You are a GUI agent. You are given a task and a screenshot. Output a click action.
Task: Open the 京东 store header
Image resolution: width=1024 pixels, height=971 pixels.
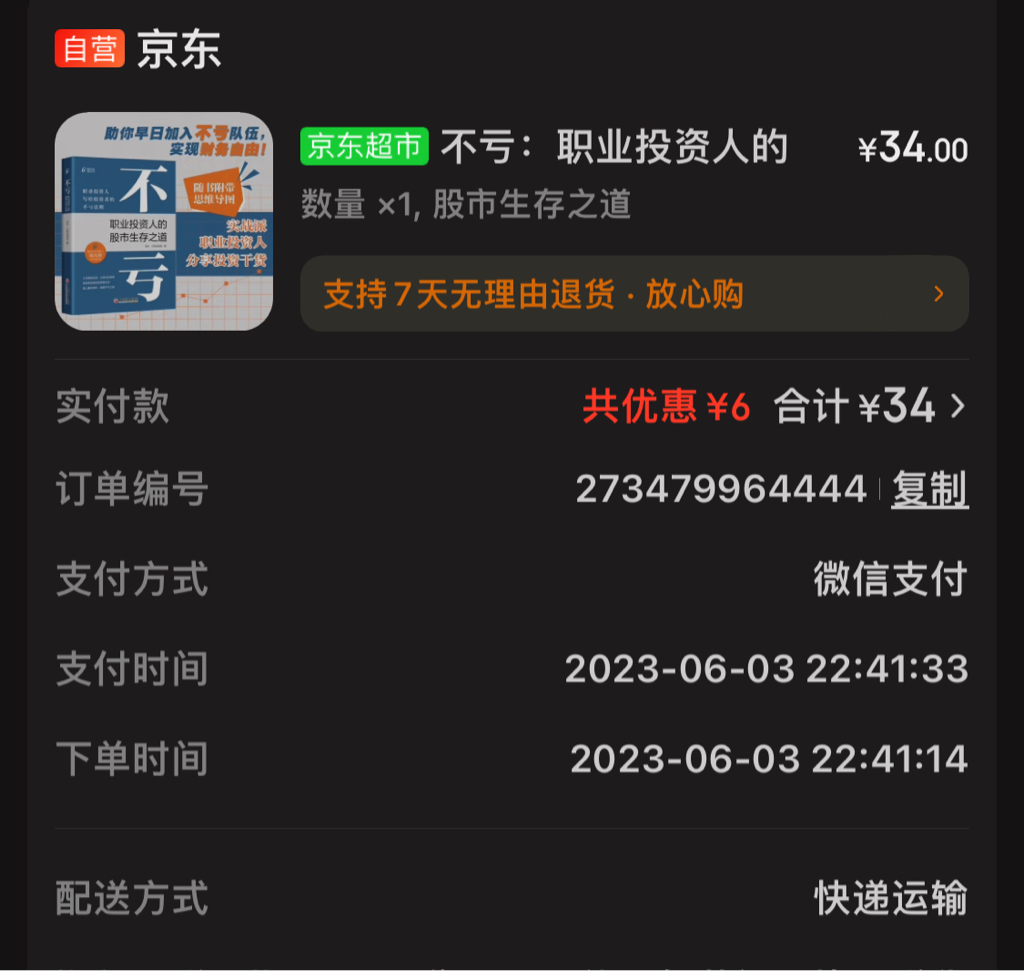pos(178,50)
